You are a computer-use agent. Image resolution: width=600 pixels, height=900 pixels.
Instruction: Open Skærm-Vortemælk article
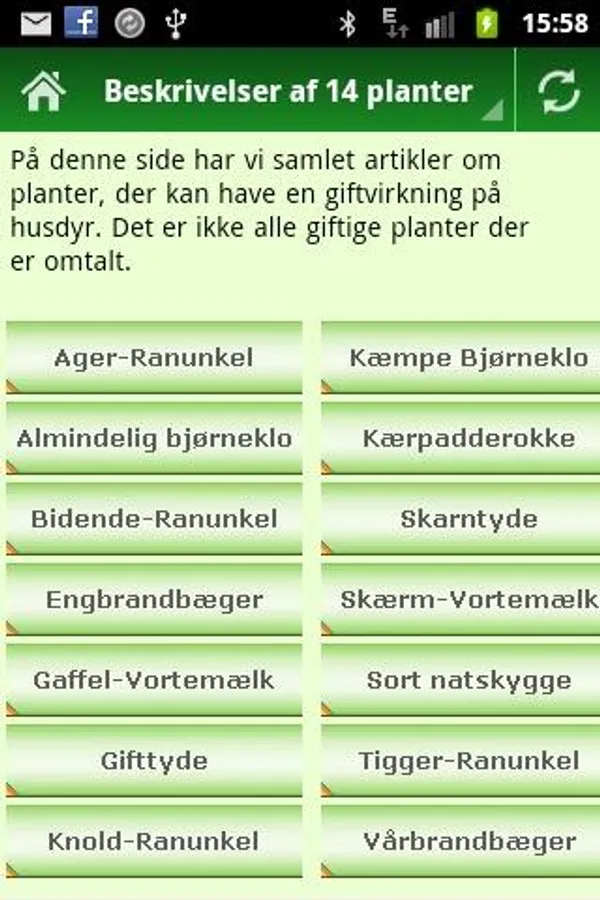462,600
